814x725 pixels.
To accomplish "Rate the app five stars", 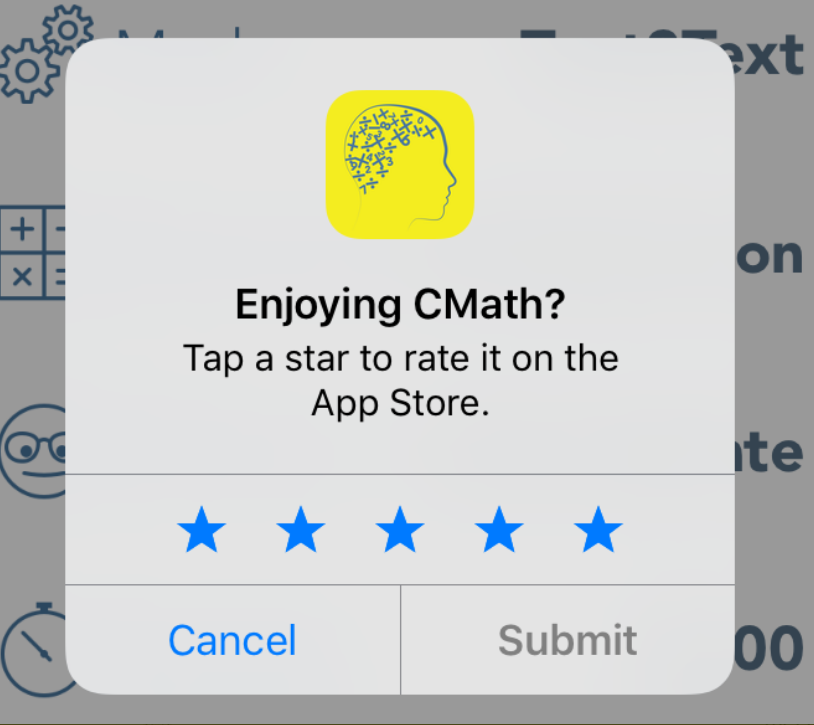I will coord(599,530).
